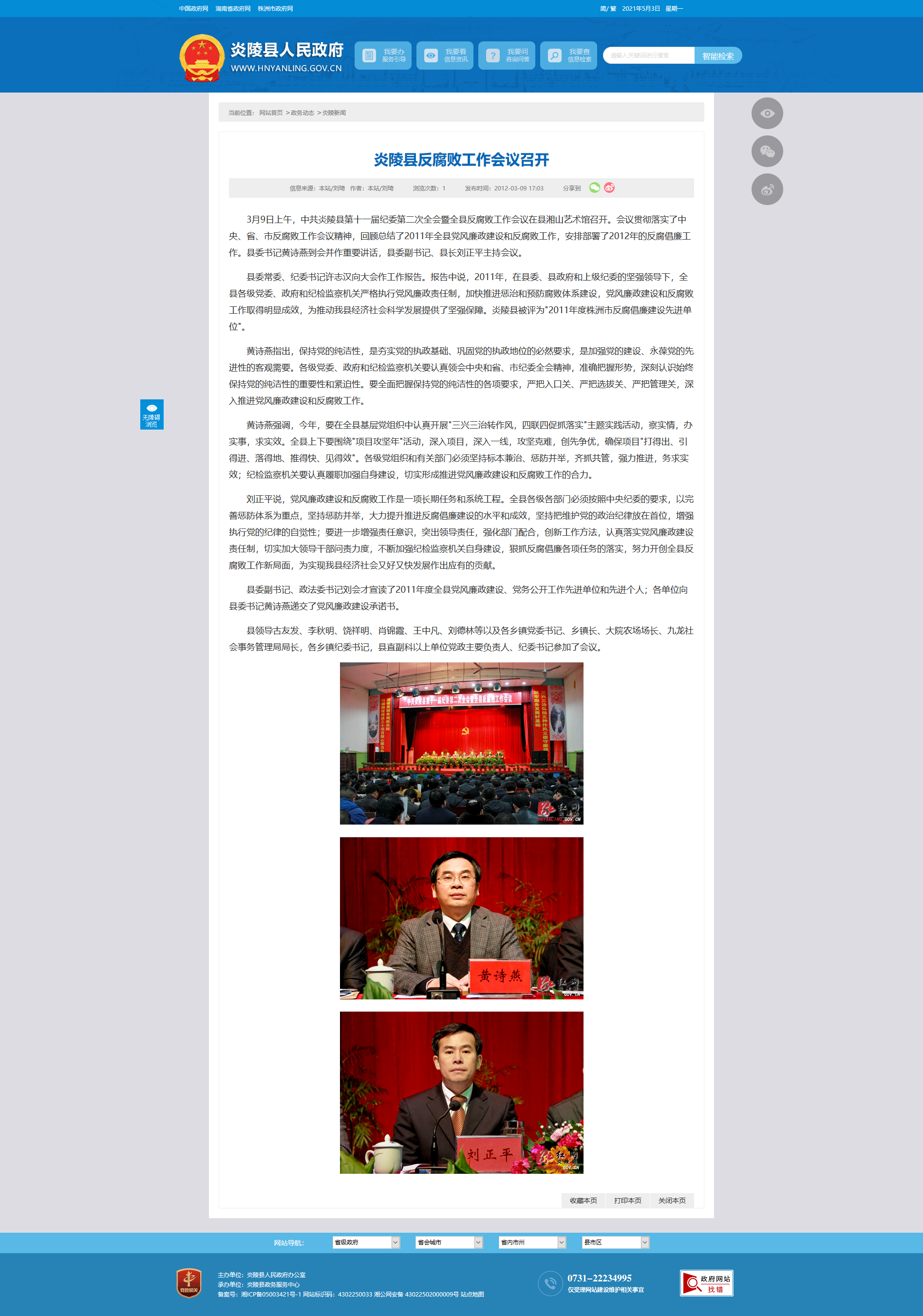Open the 中国政府网 link
The height and width of the screenshot is (1316, 923).
(193, 9)
